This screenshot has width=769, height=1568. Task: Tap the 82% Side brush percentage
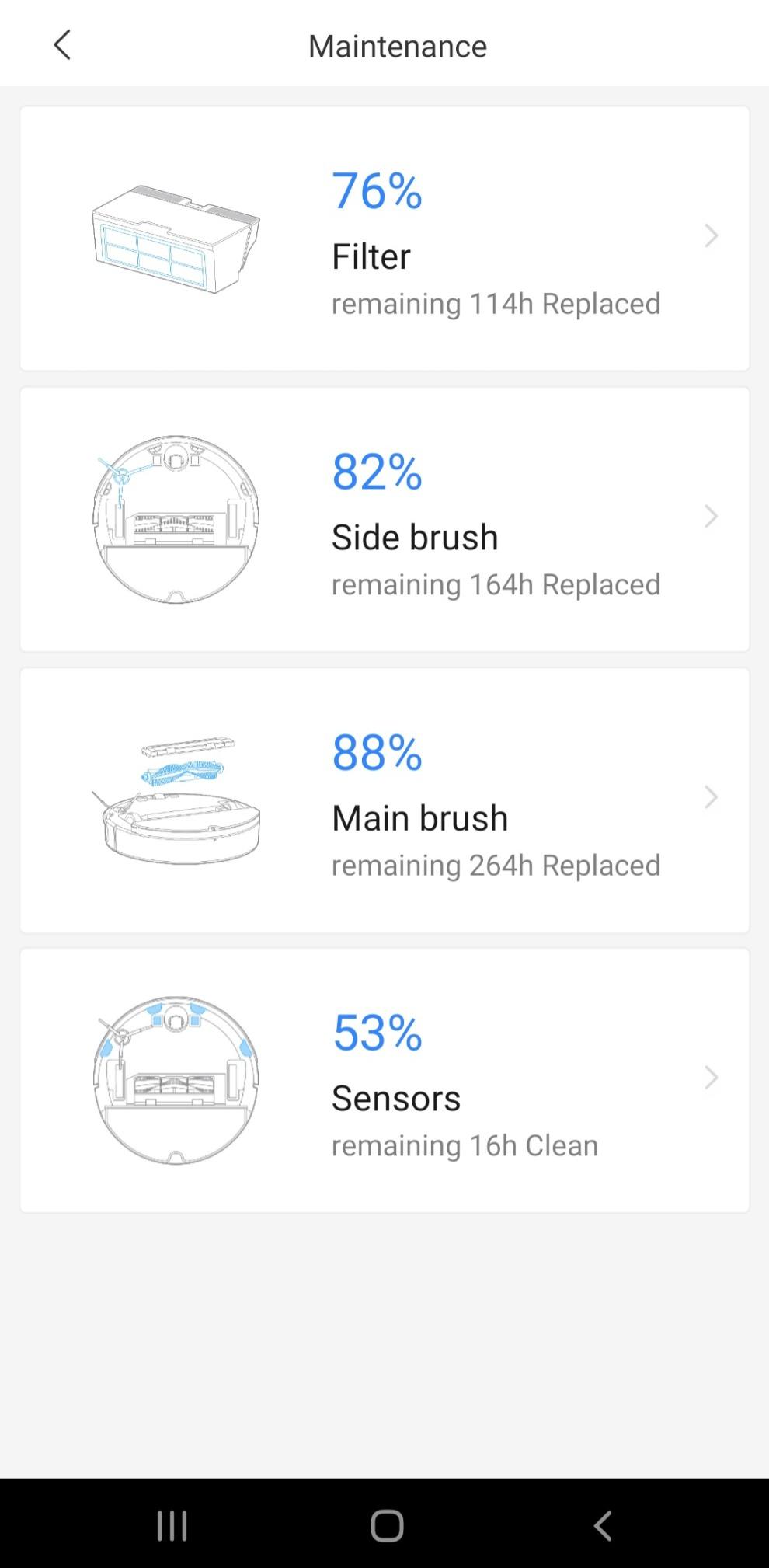pos(376,472)
